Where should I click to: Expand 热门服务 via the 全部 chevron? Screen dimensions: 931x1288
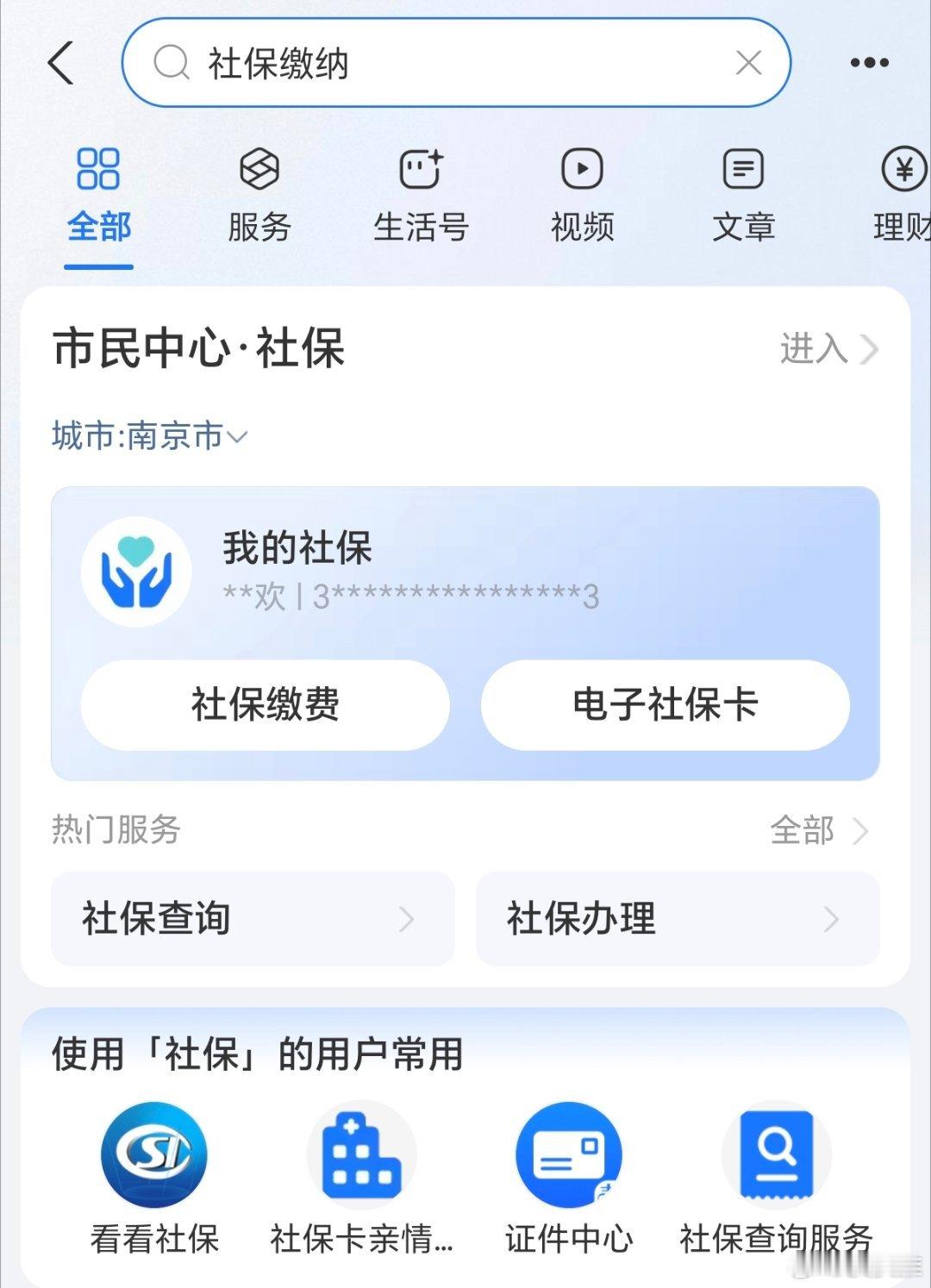(819, 831)
